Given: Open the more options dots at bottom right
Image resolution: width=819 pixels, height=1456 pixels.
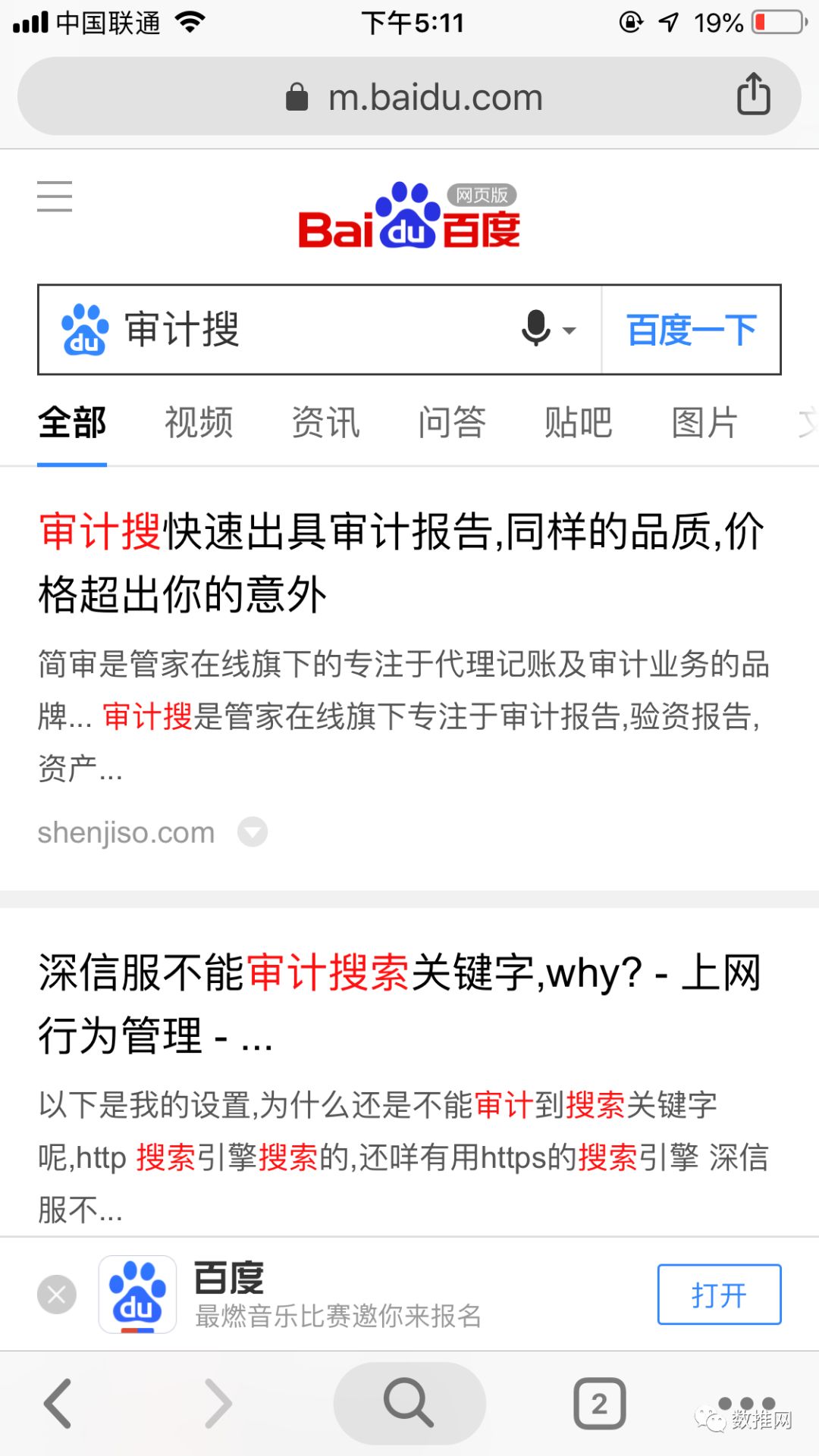Looking at the screenshot, I should point(745,1403).
